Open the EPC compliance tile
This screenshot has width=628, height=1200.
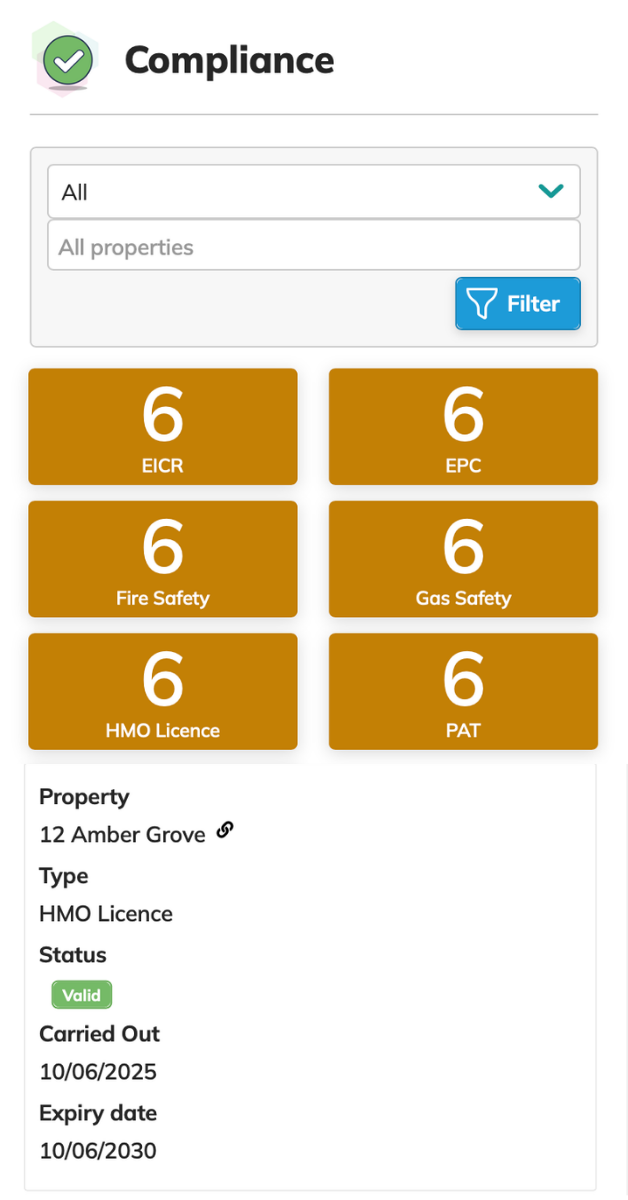pyautogui.click(x=463, y=427)
